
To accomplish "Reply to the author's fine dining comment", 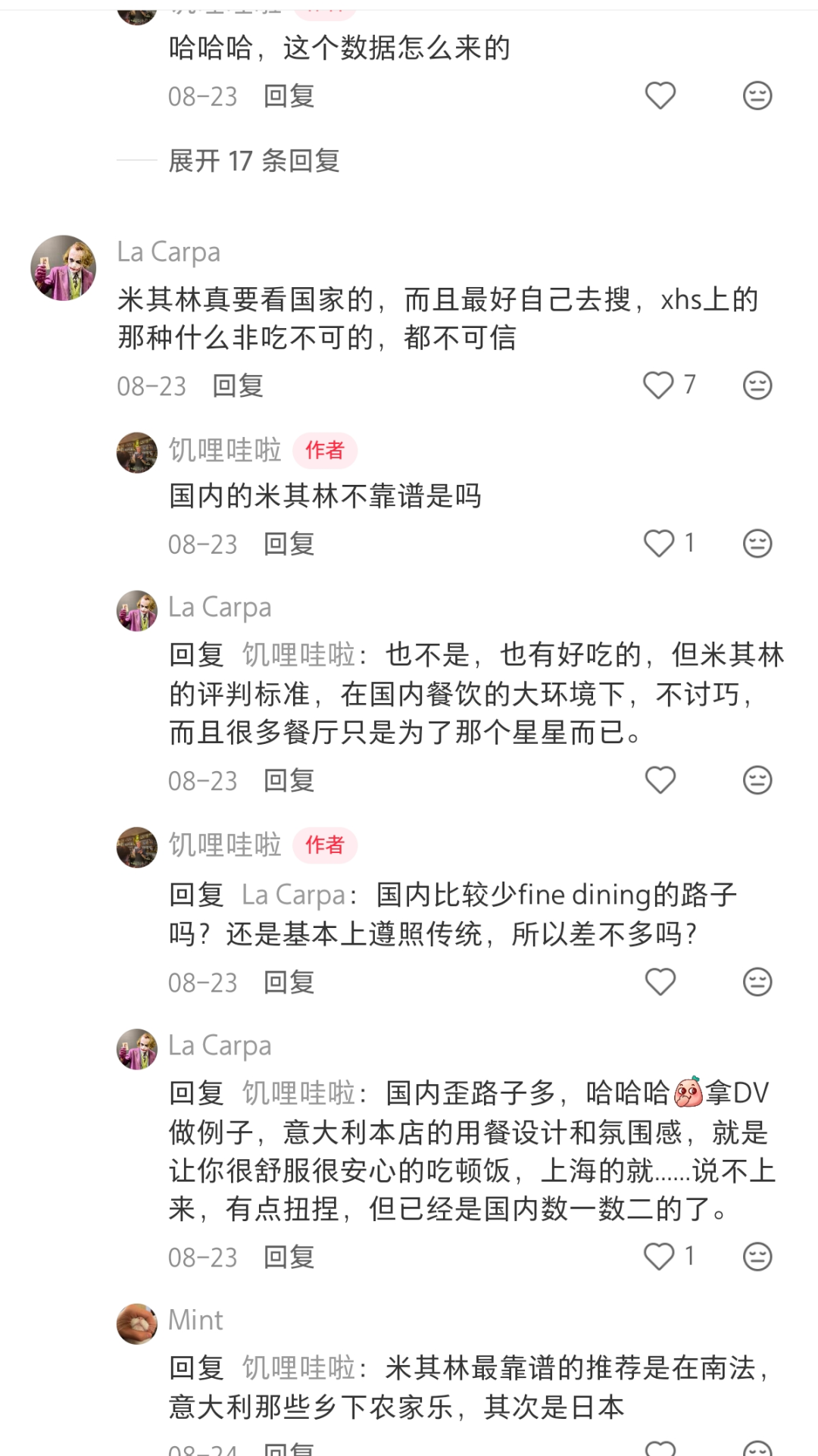I will 289,983.
